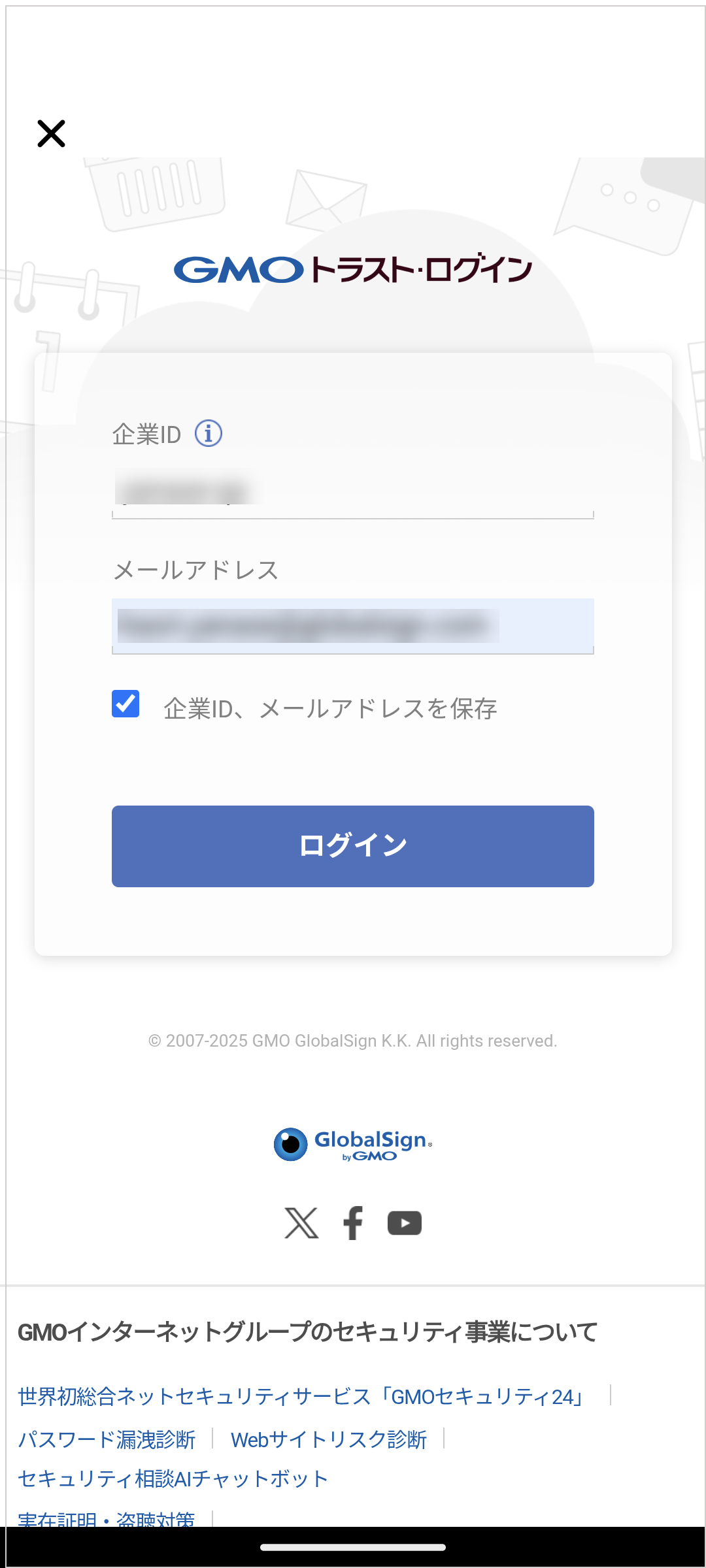Open Webサイトリスク診断 link
This screenshot has width=706, height=1568.
pos(329,1439)
